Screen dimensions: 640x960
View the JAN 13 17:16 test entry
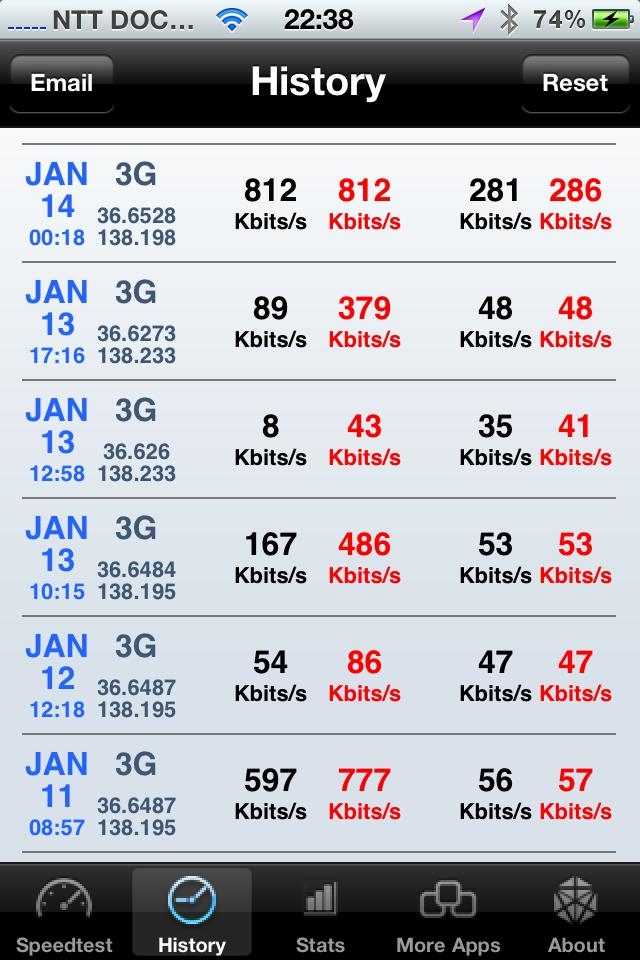click(320, 322)
